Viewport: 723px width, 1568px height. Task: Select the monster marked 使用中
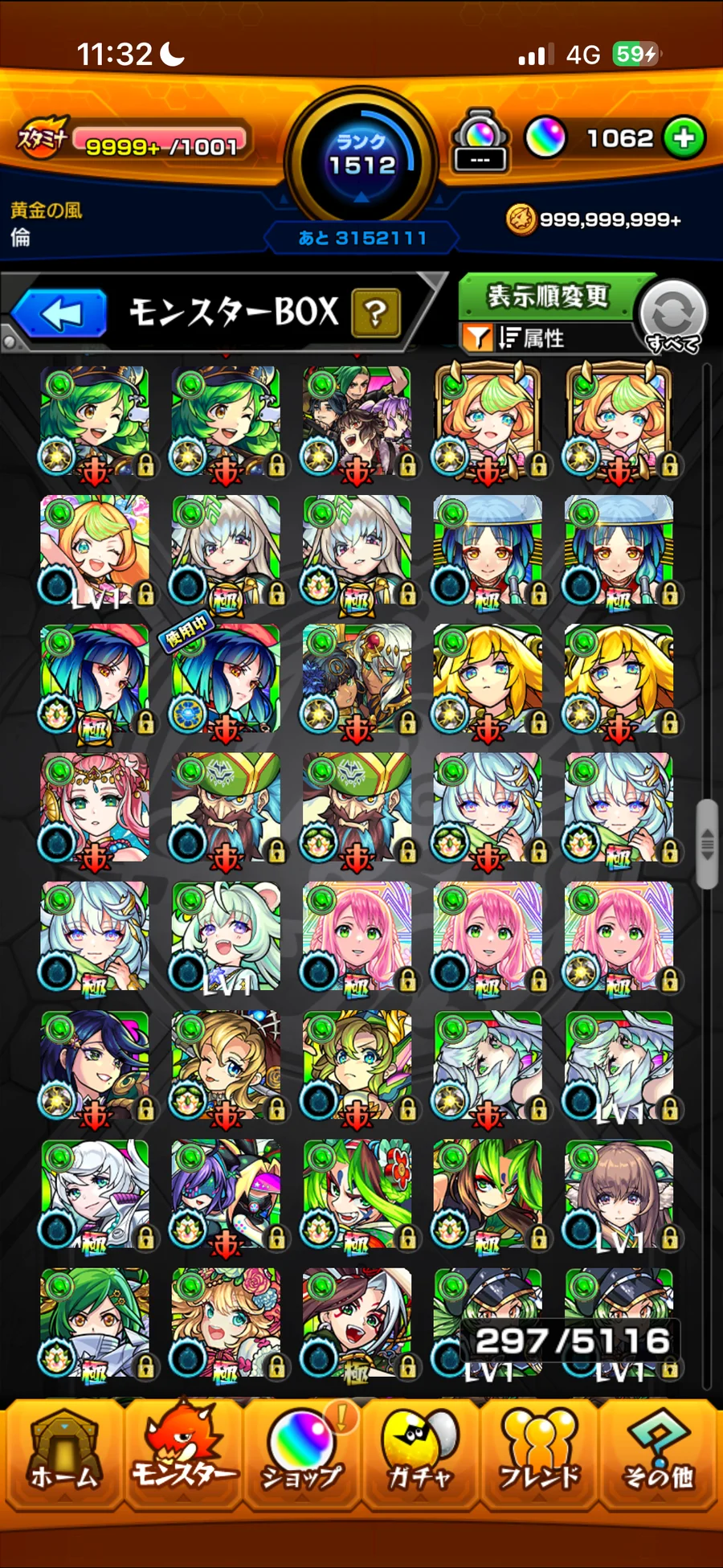click(x=226, y=679)
